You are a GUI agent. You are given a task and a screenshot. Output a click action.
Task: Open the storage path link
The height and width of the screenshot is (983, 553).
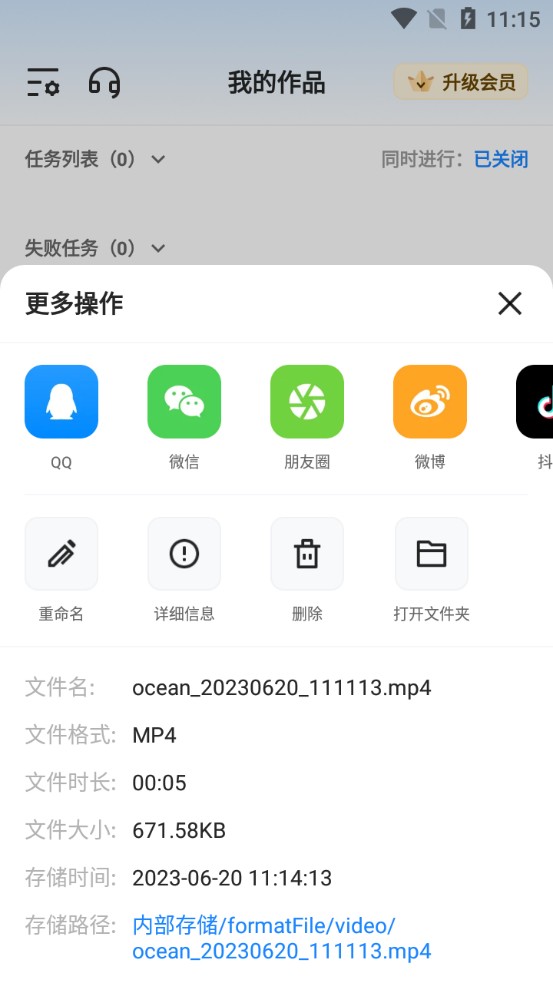coord(282,938)
